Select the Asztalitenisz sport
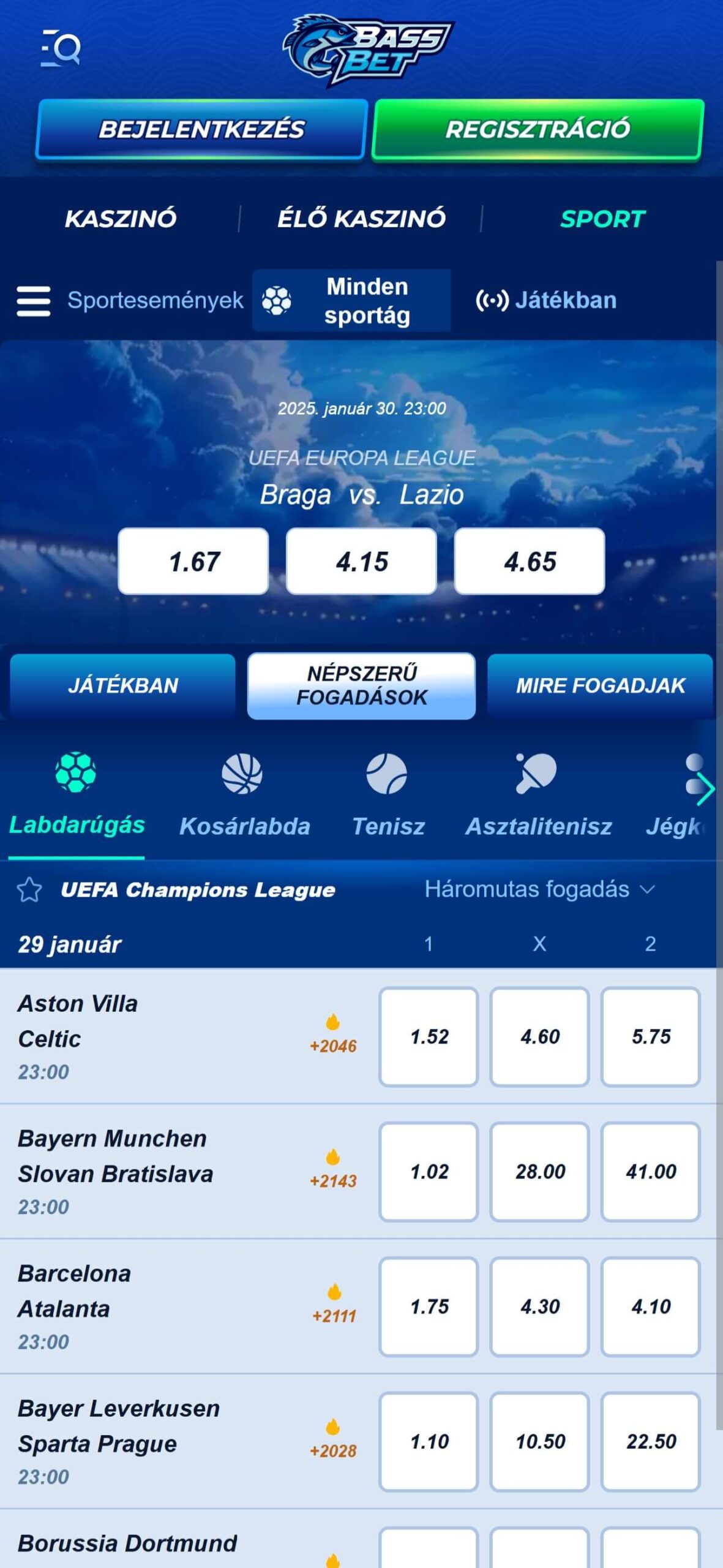Image resolution: width=723 pixels, height=1568 pixels. [538, 796]
